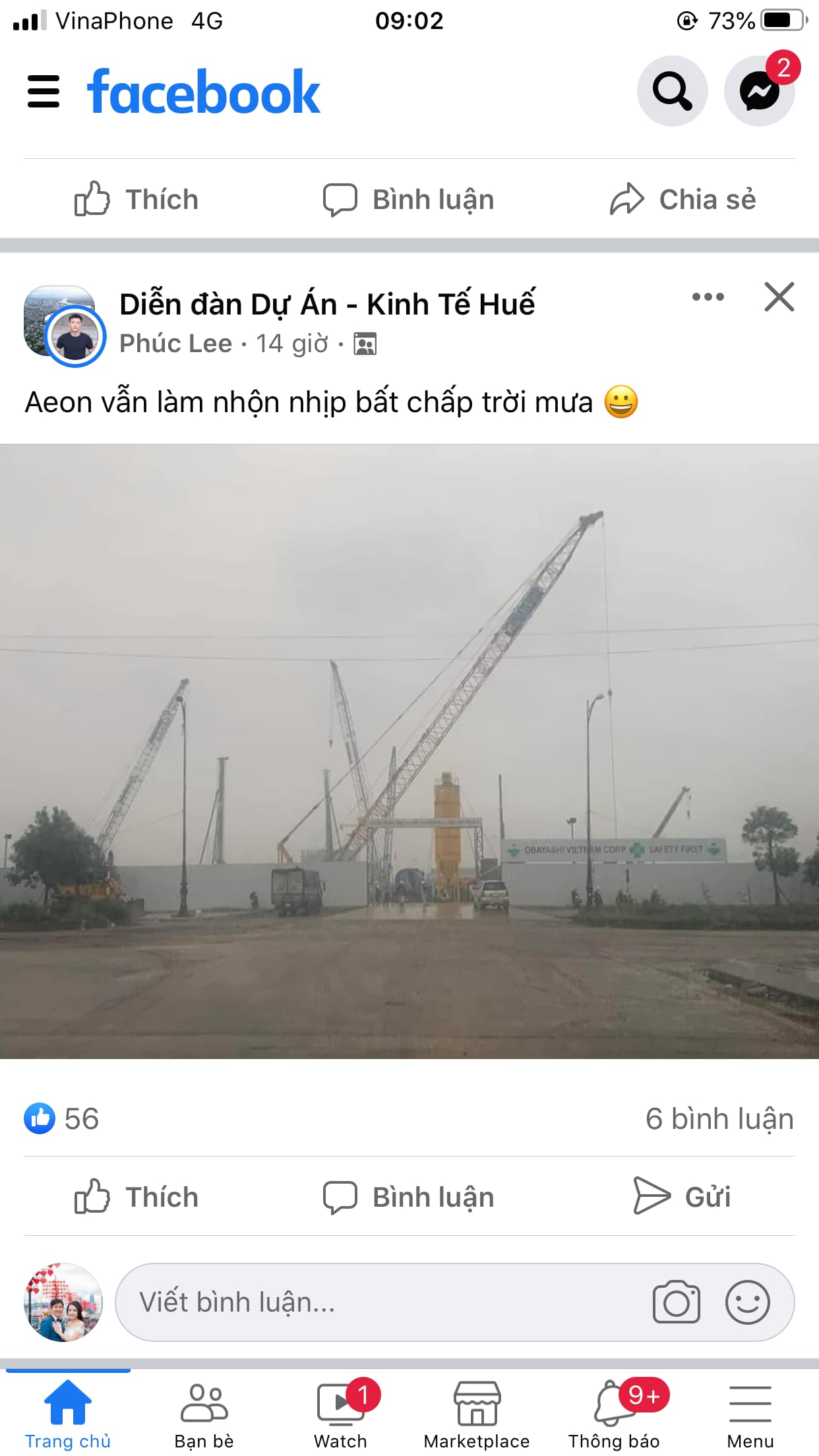Open the Aeon construction site photo
Viewport: 819px width, 1456px height.
coord(409,752)
